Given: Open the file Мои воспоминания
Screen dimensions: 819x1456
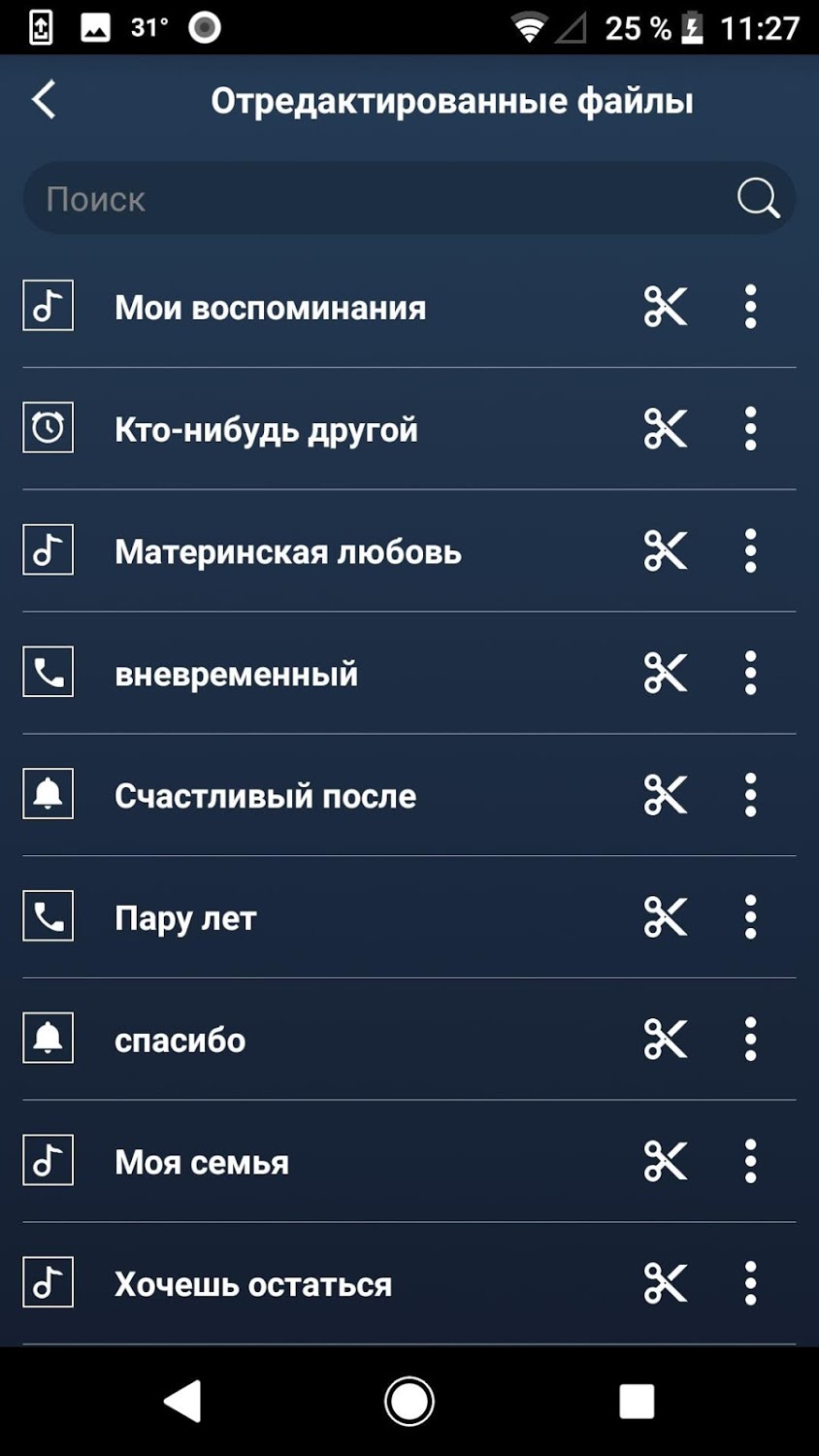Looking at the screenshot, I should [x=271, y=308].
